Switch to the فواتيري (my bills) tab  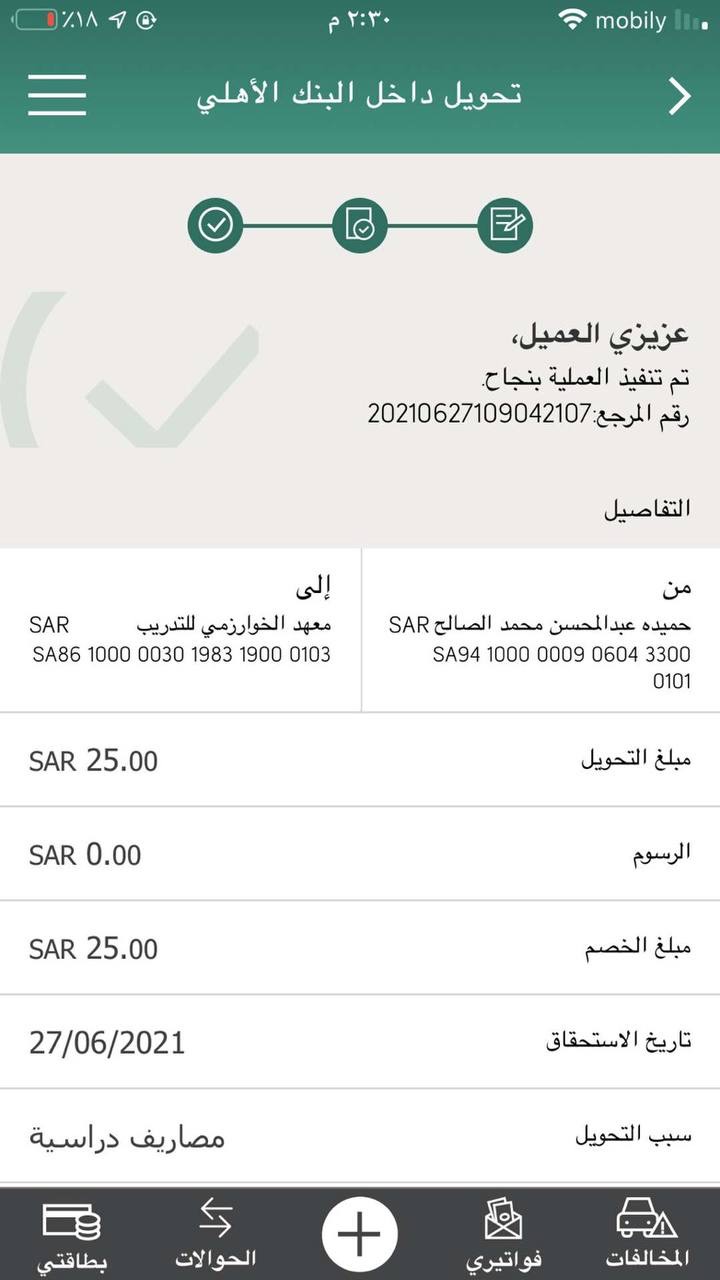point(503,1233)
